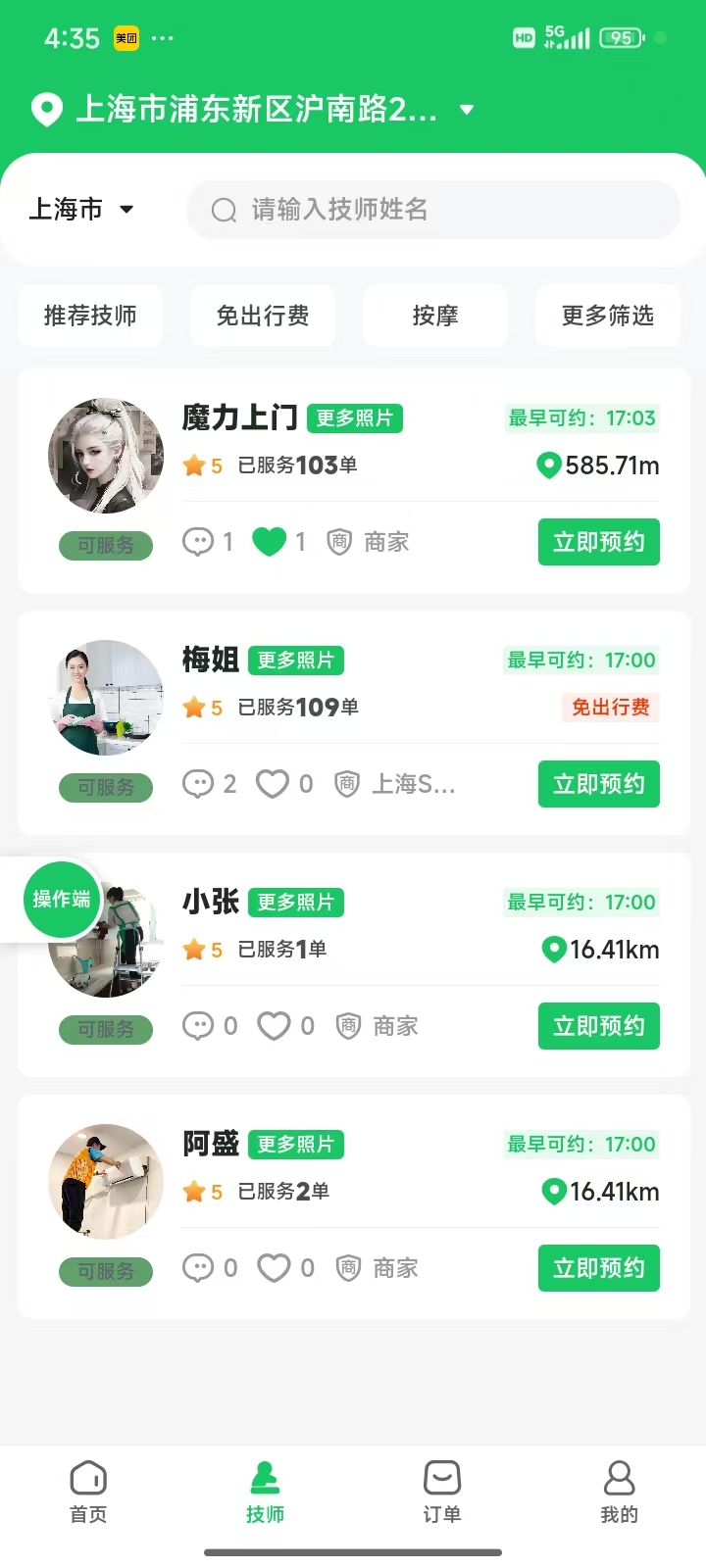Screen dimensions: 706x1568
Task: Tap the location pin icon in the header
Action: (x=46, y=109)
